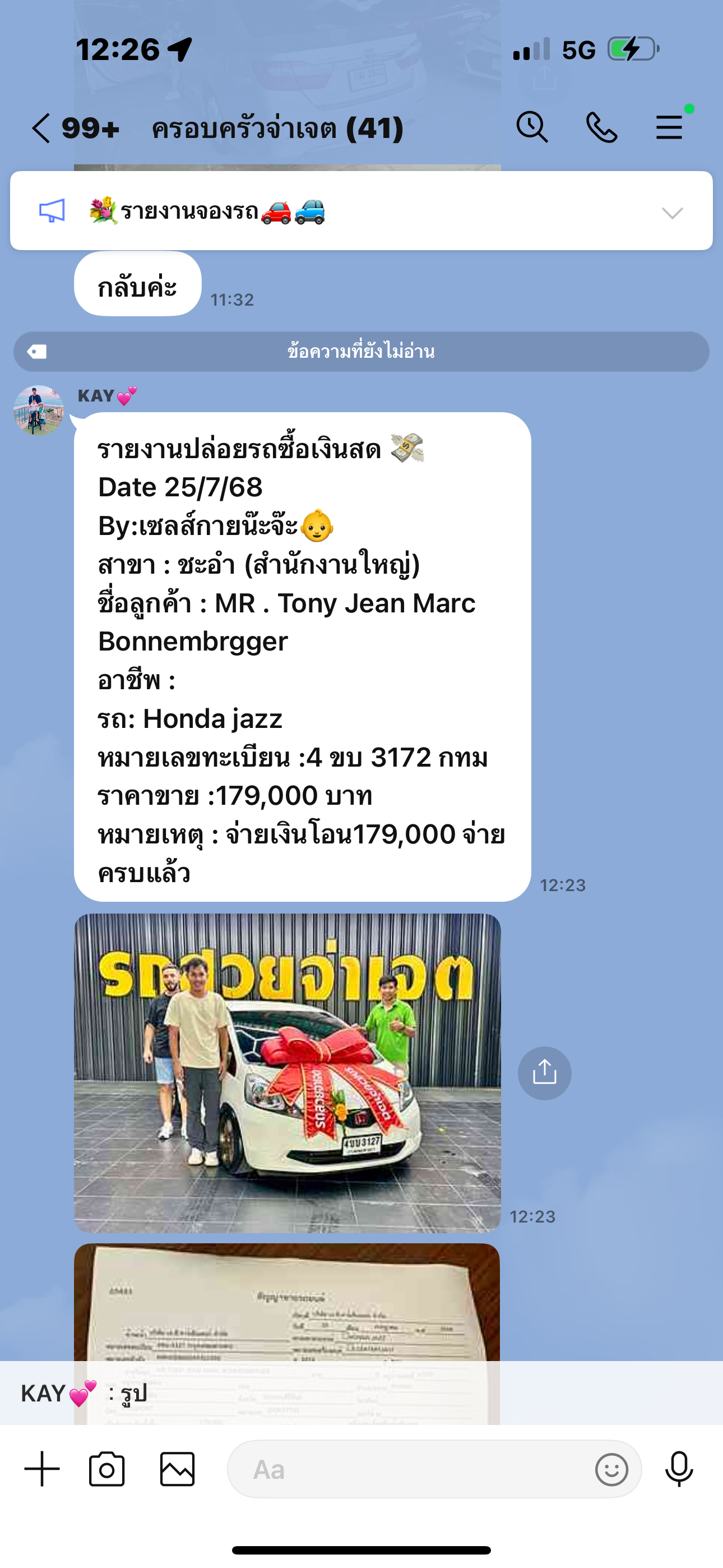Share the car delivery photo
Image resolution: width=723 pixels, height=1568 pixels.
(544, 1072)
